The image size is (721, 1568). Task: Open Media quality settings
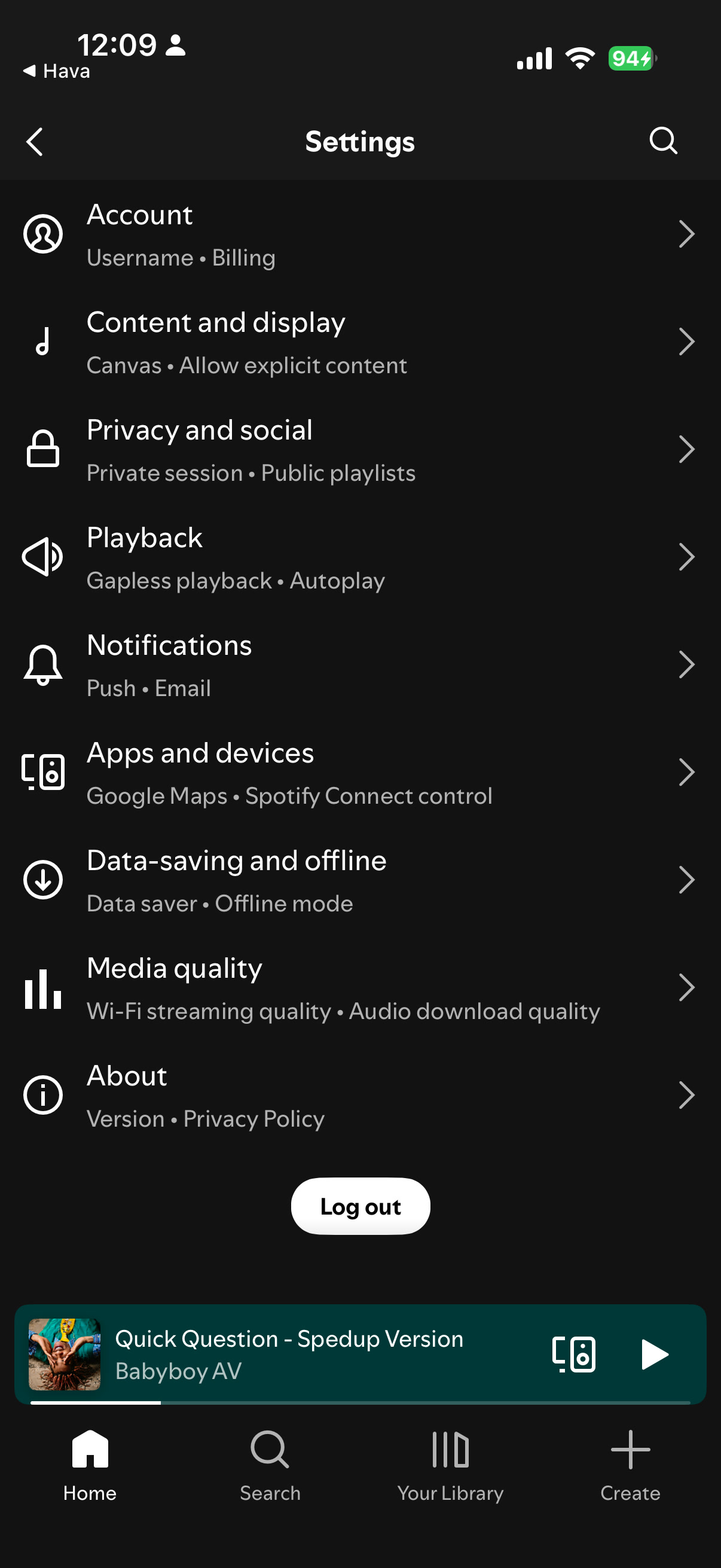click(360, 988)
